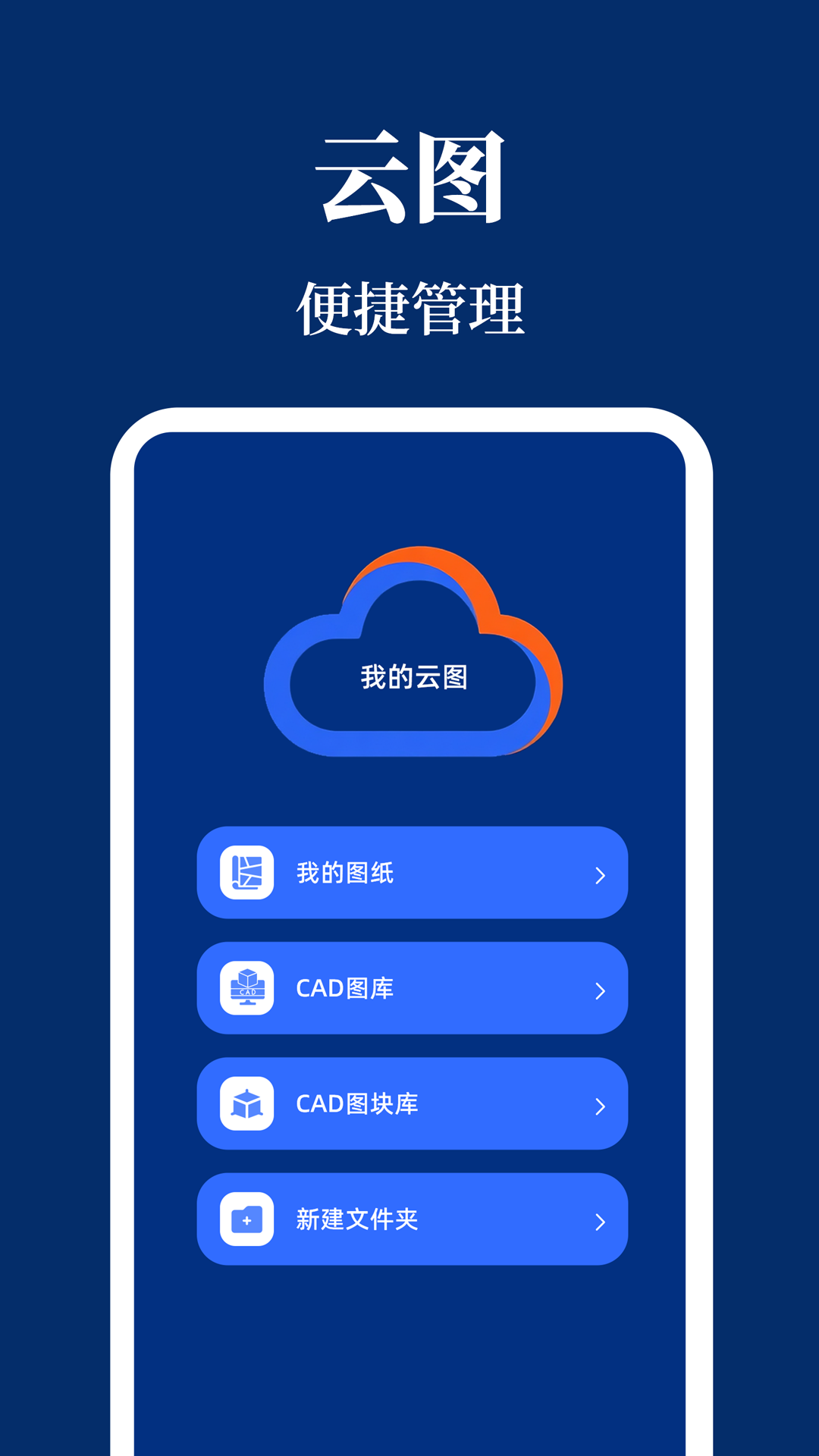Open the CAD图块库 section

(x=412, y=1104)
